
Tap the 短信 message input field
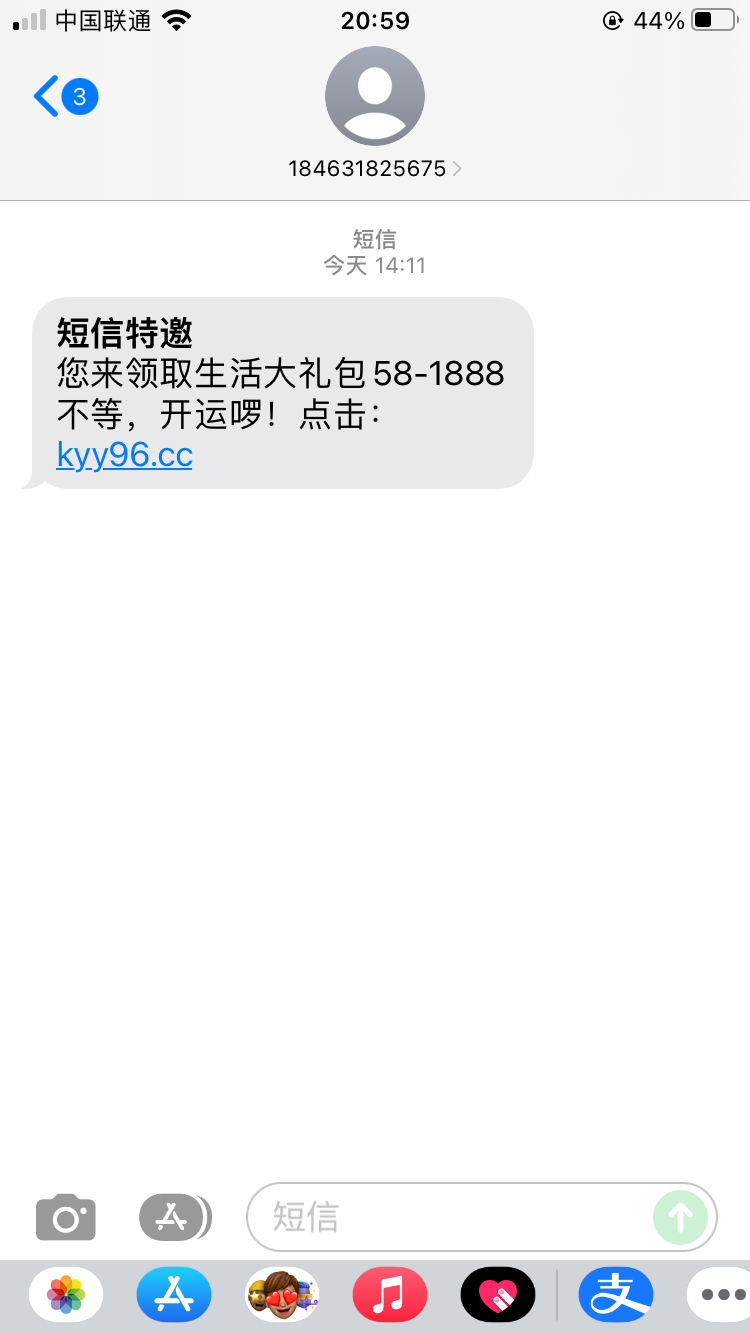(450, 1217)
